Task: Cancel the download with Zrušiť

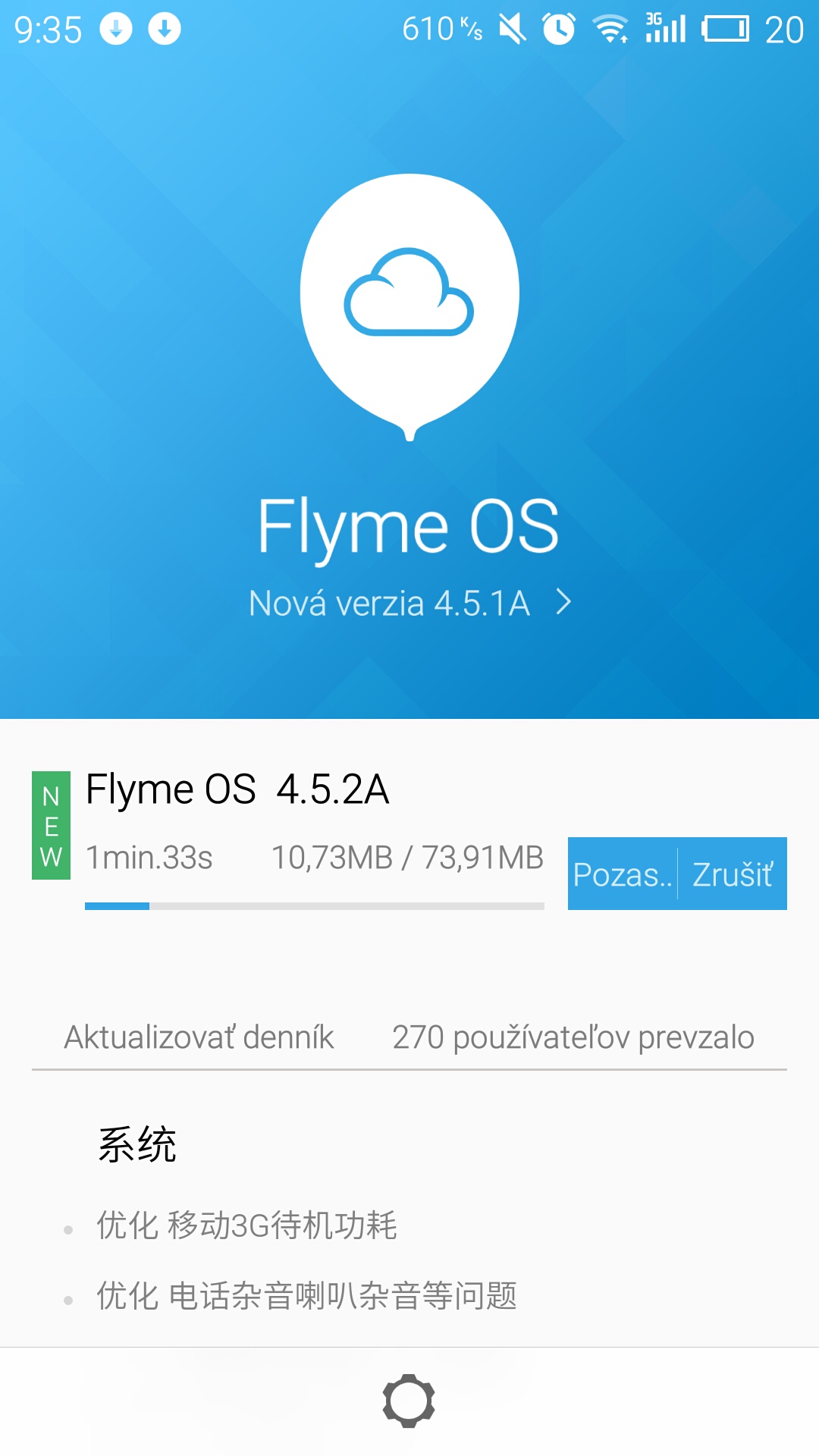Action: pos(733,874)
